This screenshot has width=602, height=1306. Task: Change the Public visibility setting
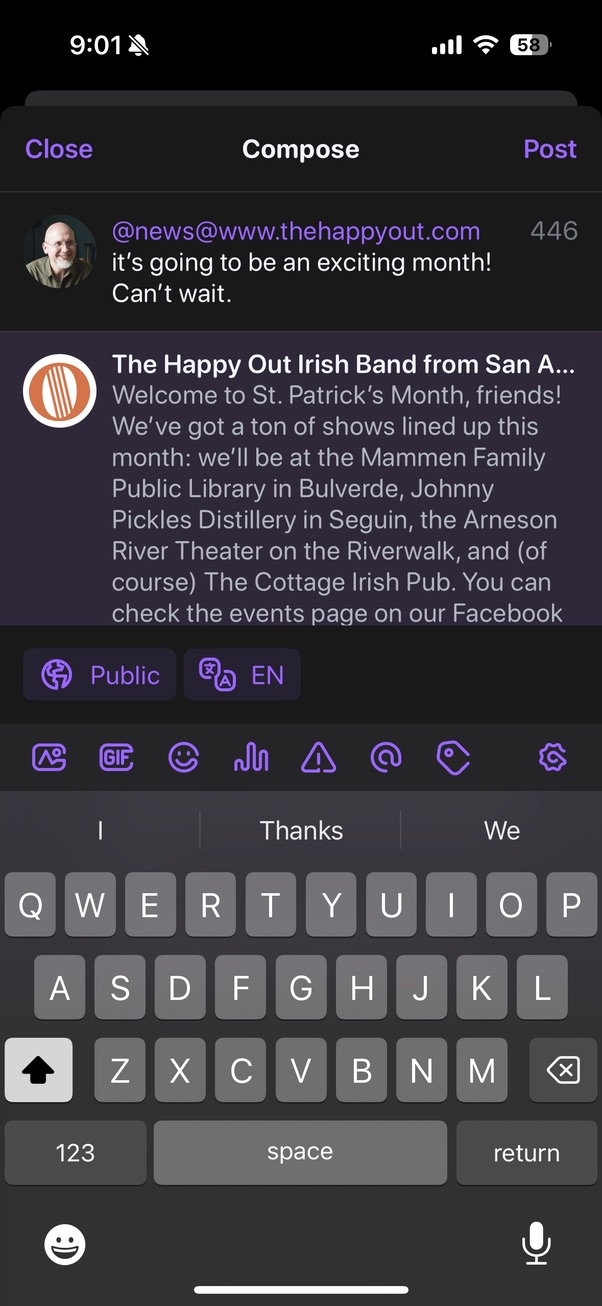click(x=99, y=675)
